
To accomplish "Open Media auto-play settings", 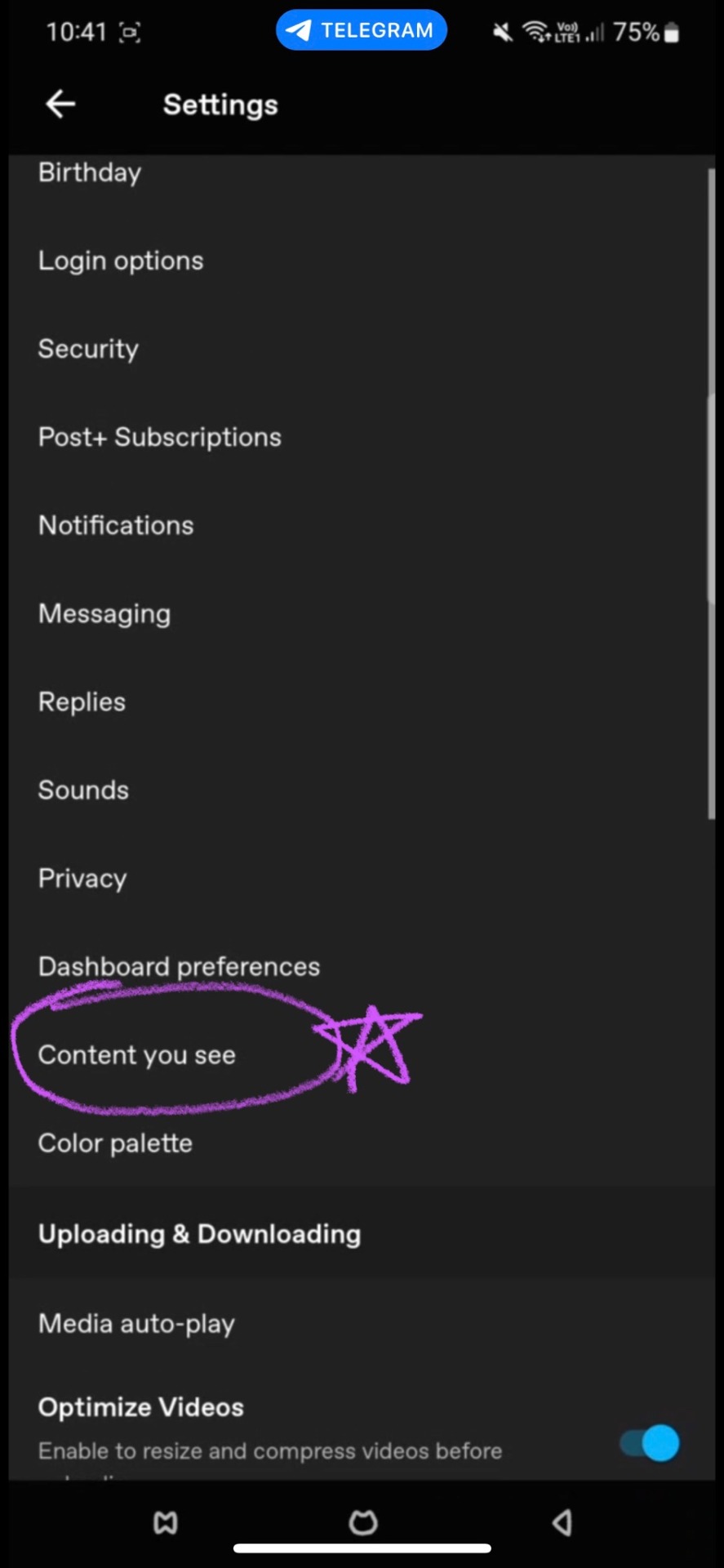I will pyautogui.click(x=136, y=1324).
